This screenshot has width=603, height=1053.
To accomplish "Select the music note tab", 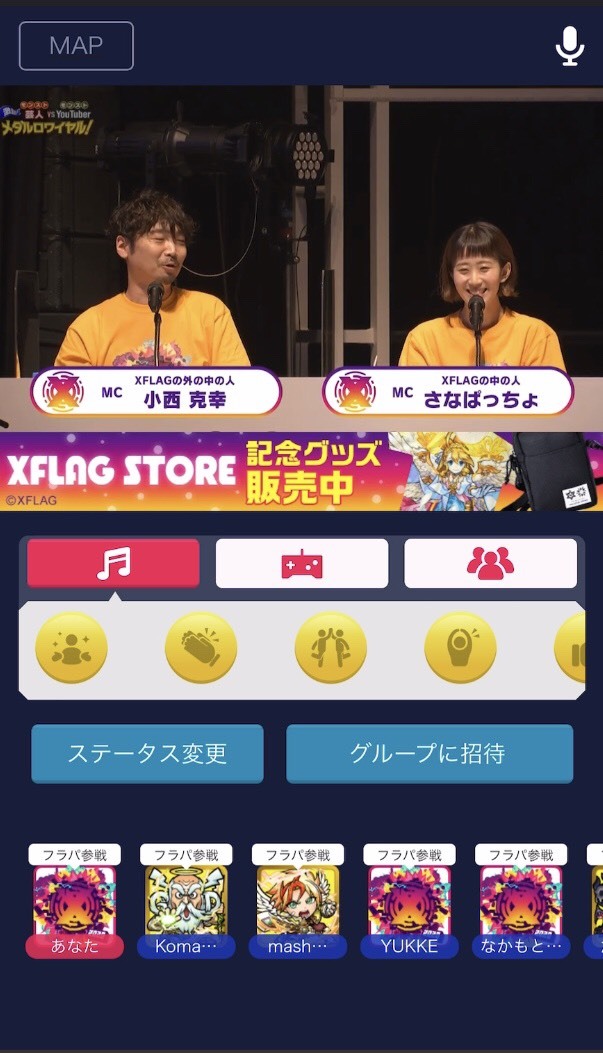I will (113, 563).
